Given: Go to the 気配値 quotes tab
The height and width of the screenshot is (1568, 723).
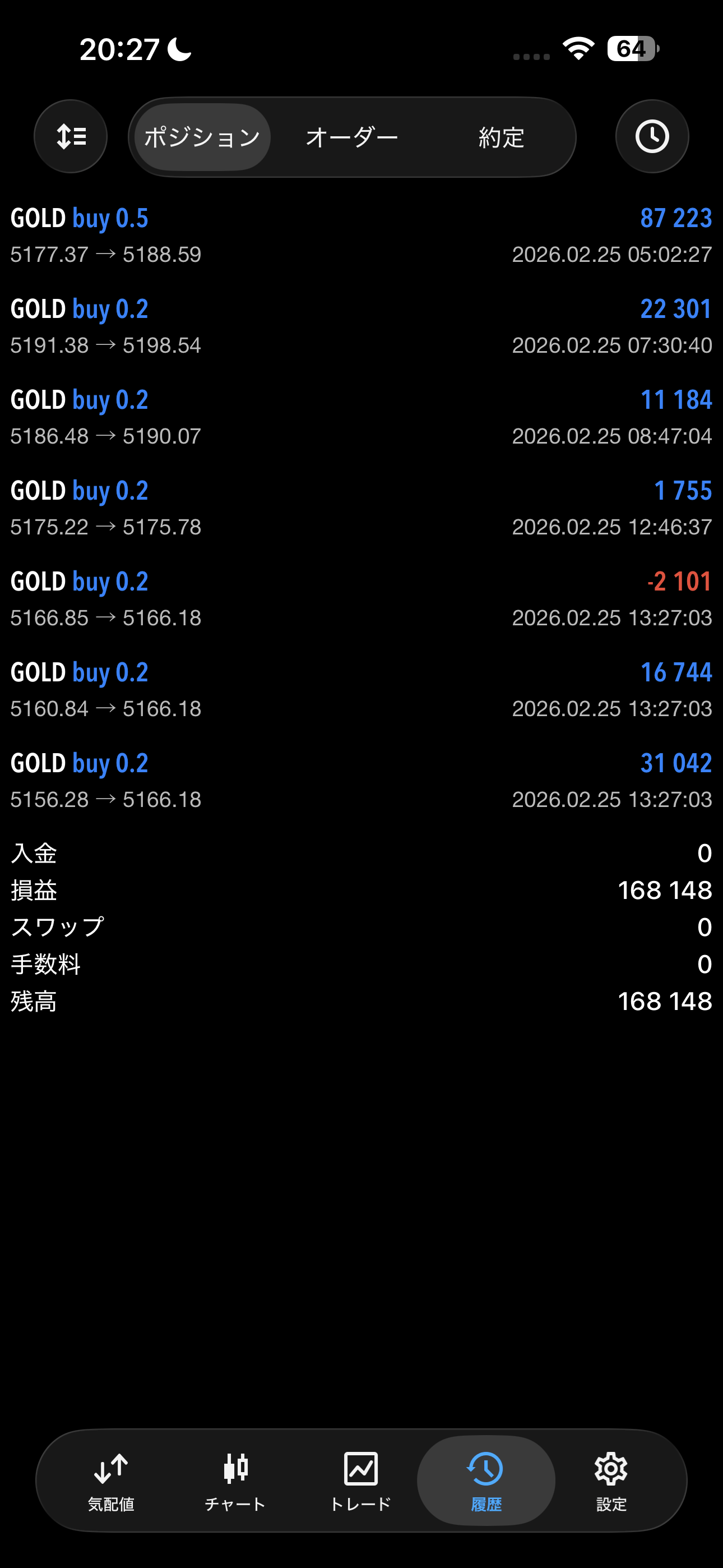Looking at the screenshot, I should (111, 1481).
